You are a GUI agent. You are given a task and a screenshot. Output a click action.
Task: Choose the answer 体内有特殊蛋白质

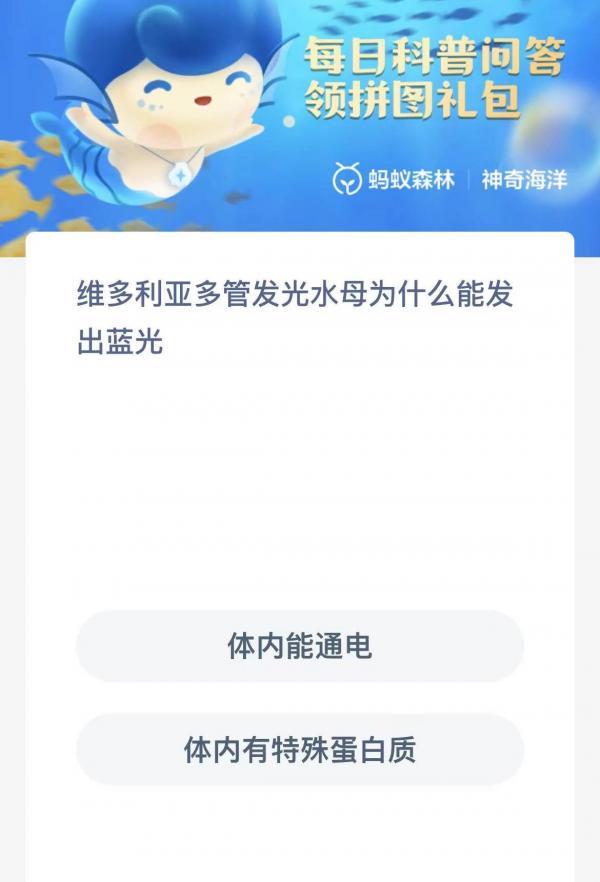[300, 749]
